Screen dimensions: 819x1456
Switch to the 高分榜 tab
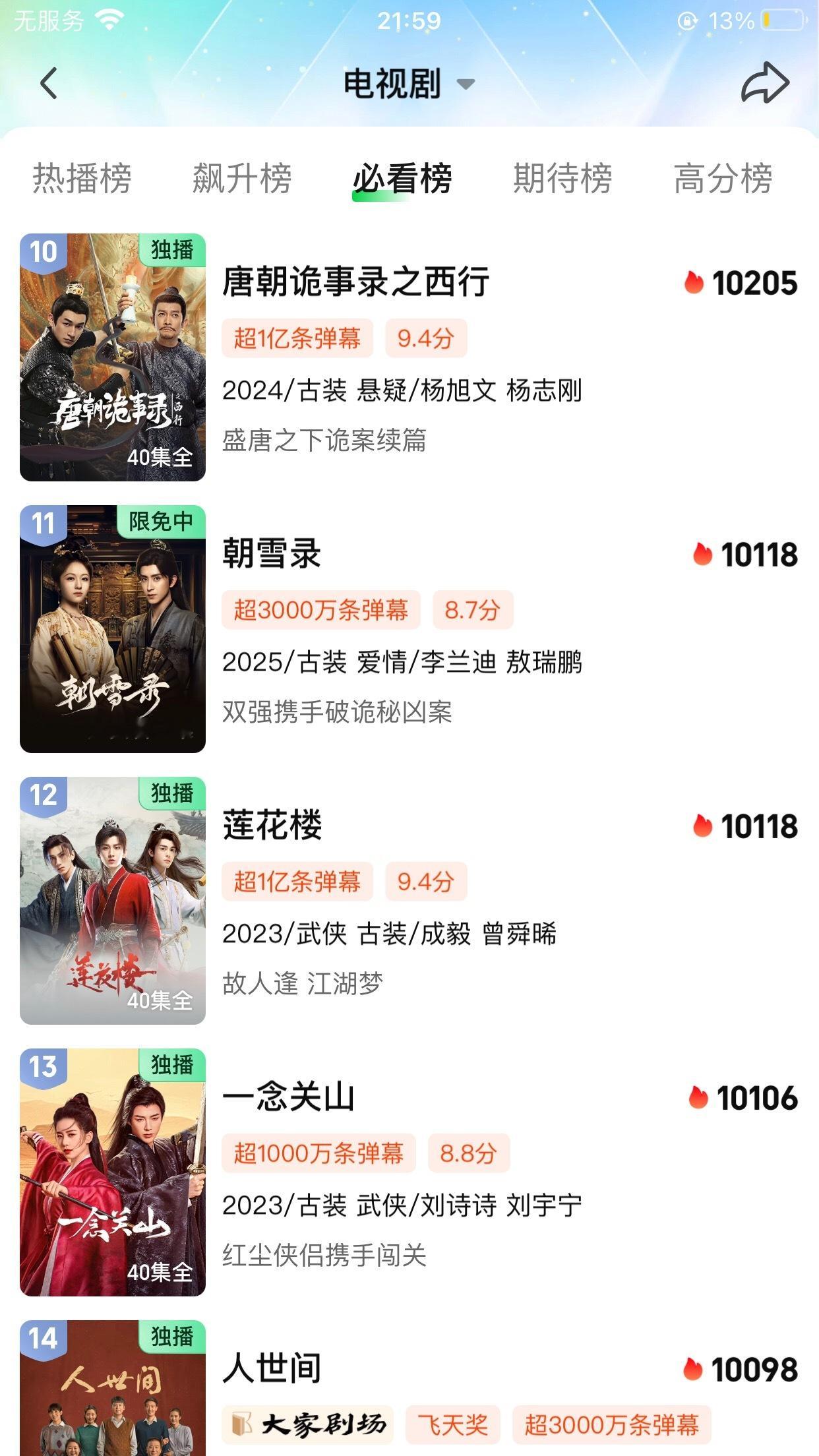tap(723, 178)
